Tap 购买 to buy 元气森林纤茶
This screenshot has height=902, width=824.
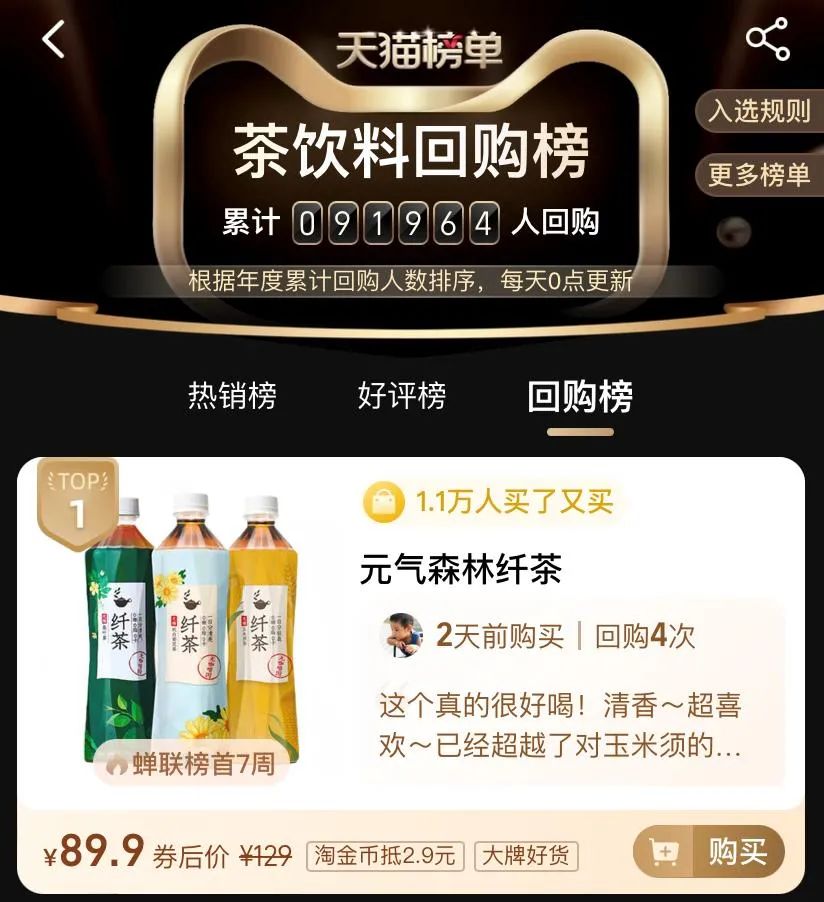pyautogui.click(x=709, y=853)
